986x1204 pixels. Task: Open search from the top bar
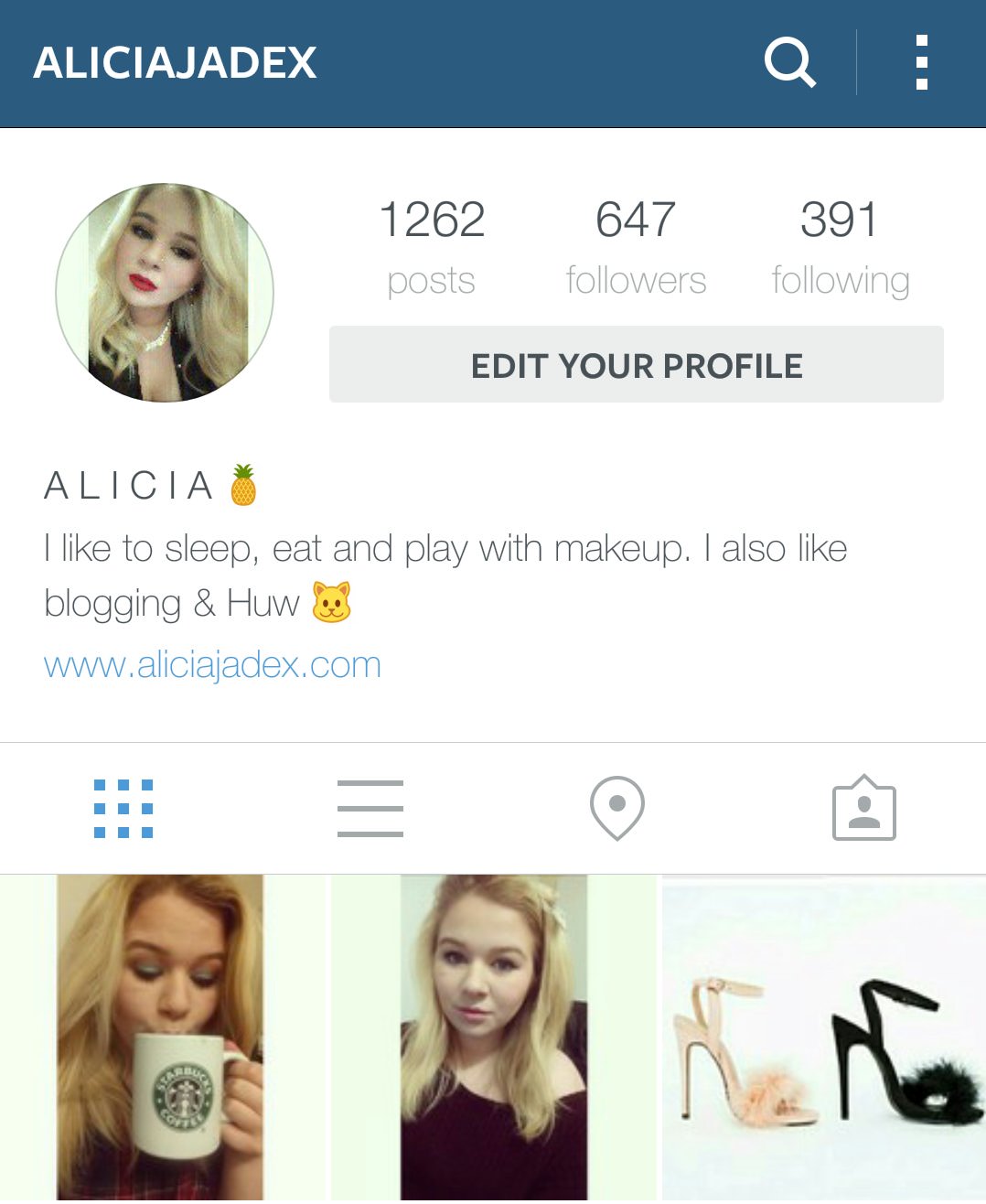(x=789, y=62)
